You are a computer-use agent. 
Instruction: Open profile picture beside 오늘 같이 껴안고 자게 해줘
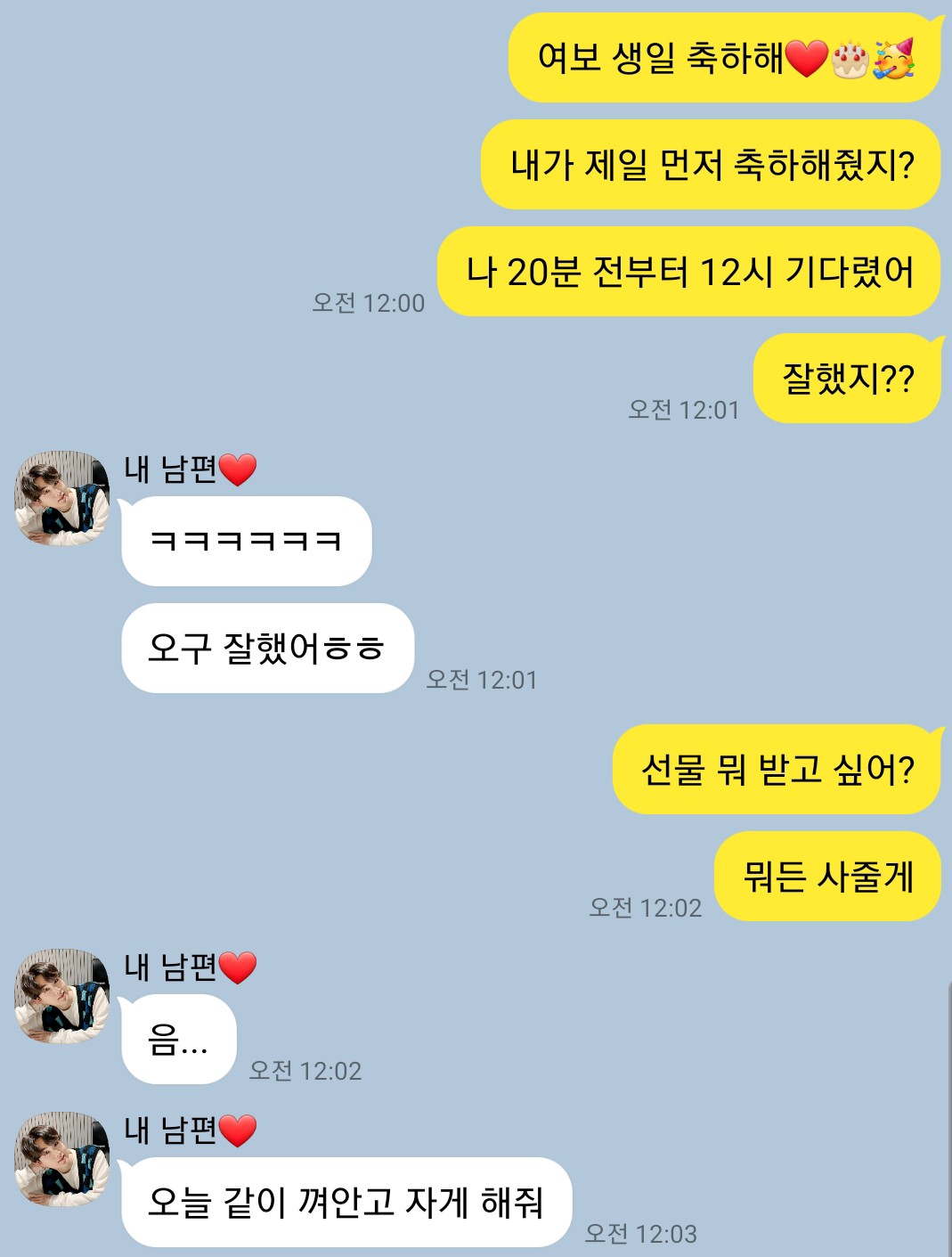point(61,1159)
